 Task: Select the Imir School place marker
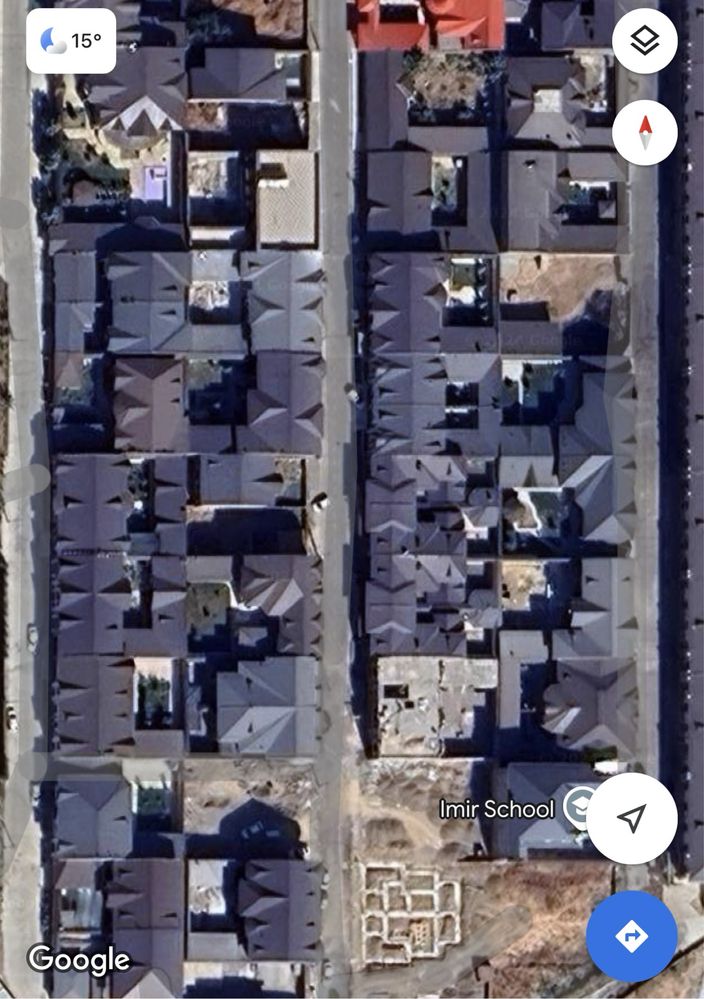pos(577,806)
